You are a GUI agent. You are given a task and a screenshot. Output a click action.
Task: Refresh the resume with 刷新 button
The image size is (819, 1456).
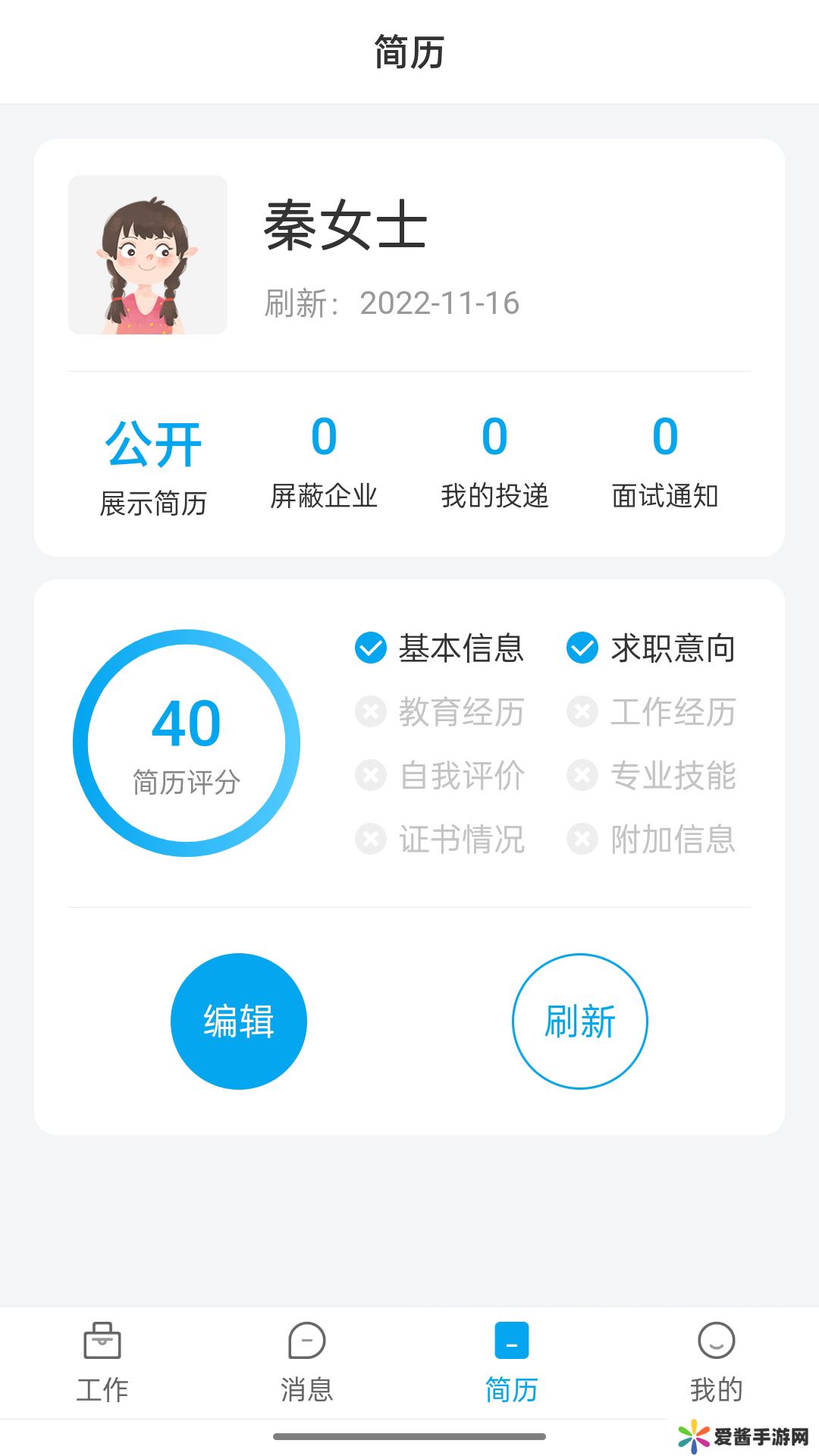(x=580, y=1021)
